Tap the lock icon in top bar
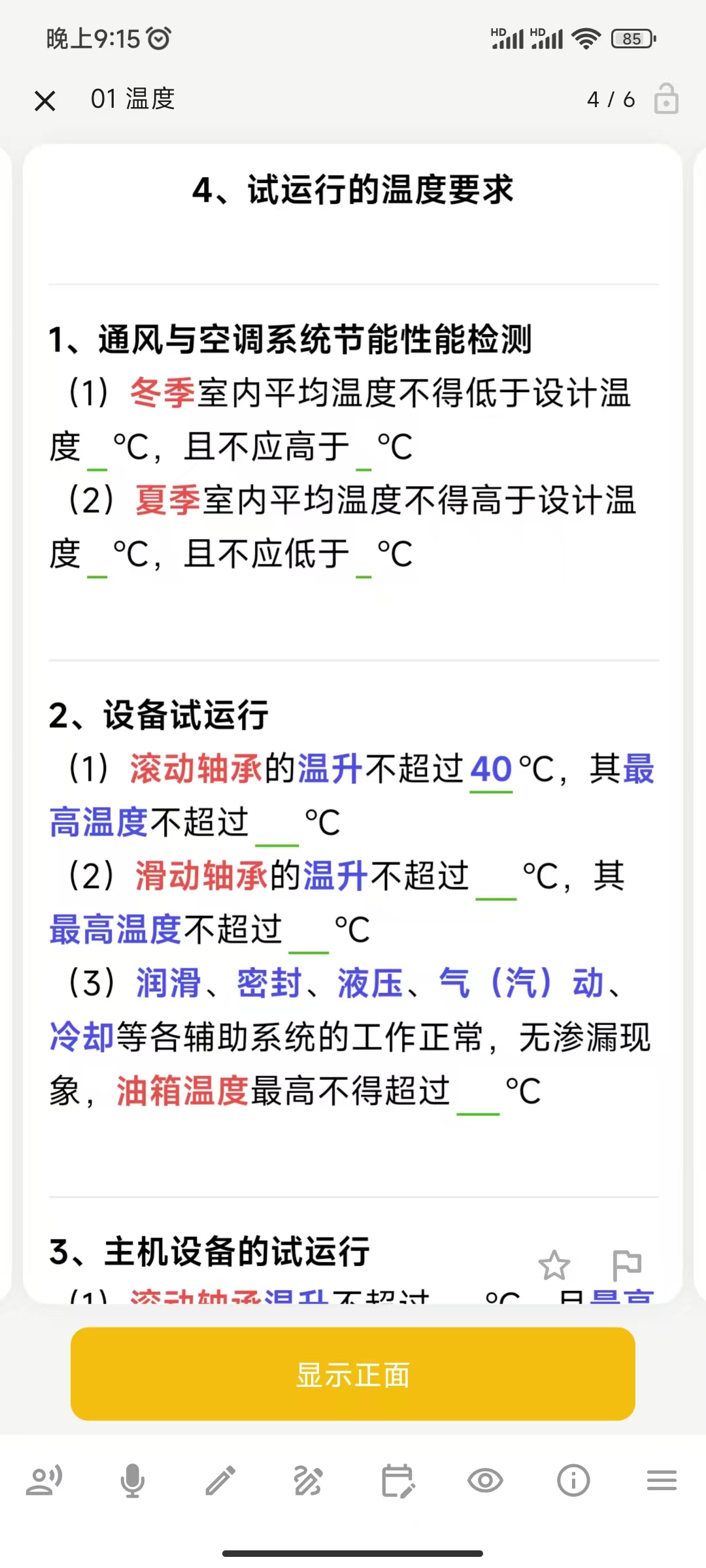706x1568 pixels. (665, 99)
